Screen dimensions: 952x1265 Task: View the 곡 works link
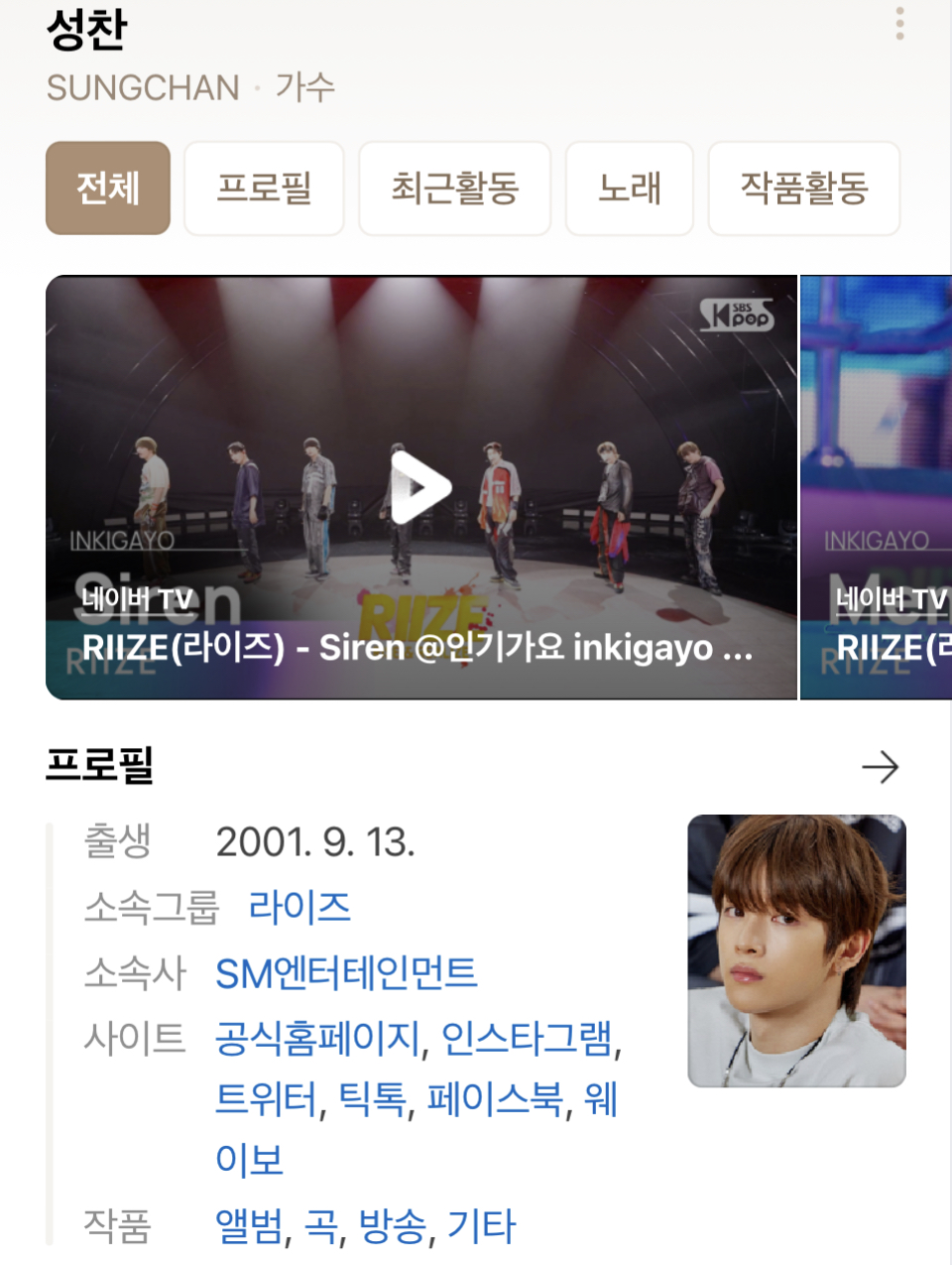(x=320, y=1227)
